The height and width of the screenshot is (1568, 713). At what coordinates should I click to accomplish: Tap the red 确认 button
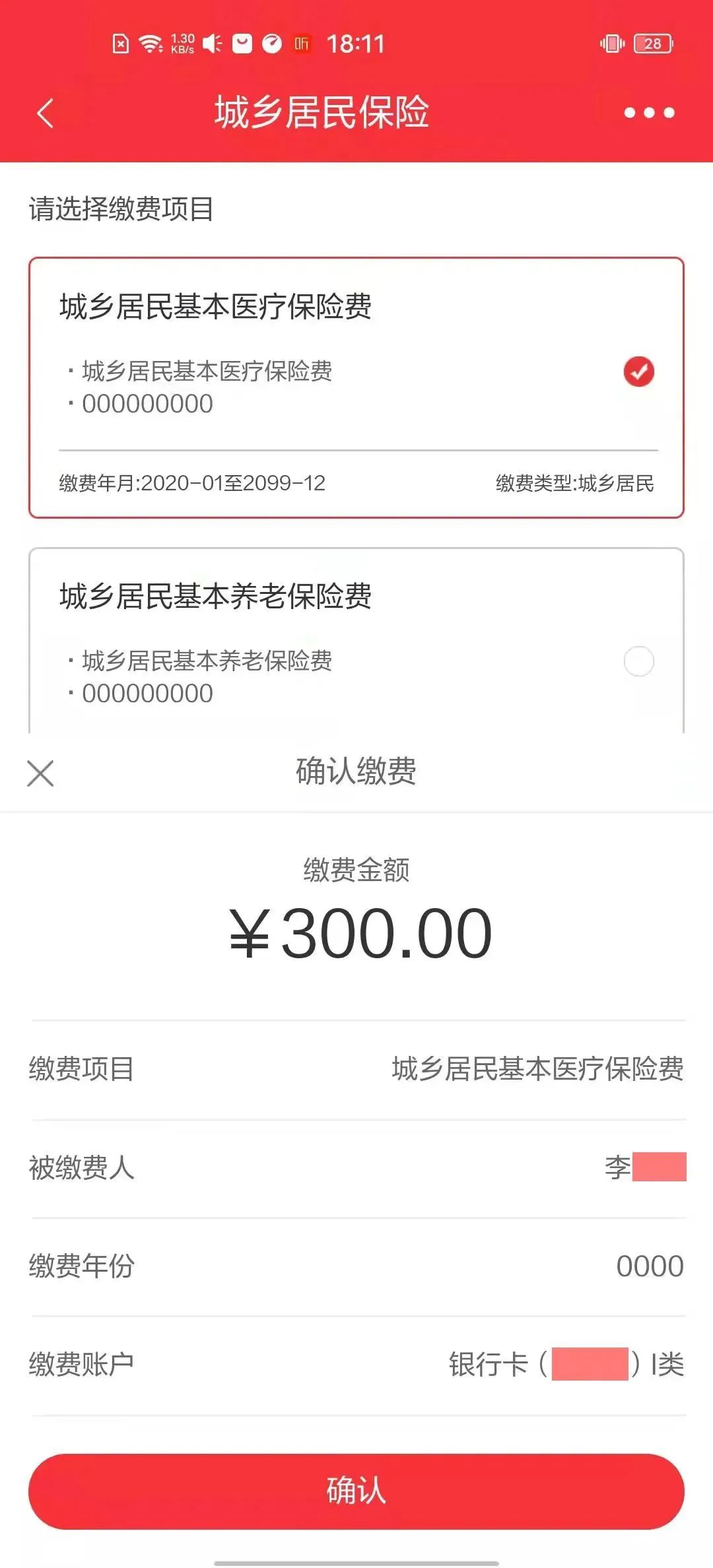[356, 1491]
